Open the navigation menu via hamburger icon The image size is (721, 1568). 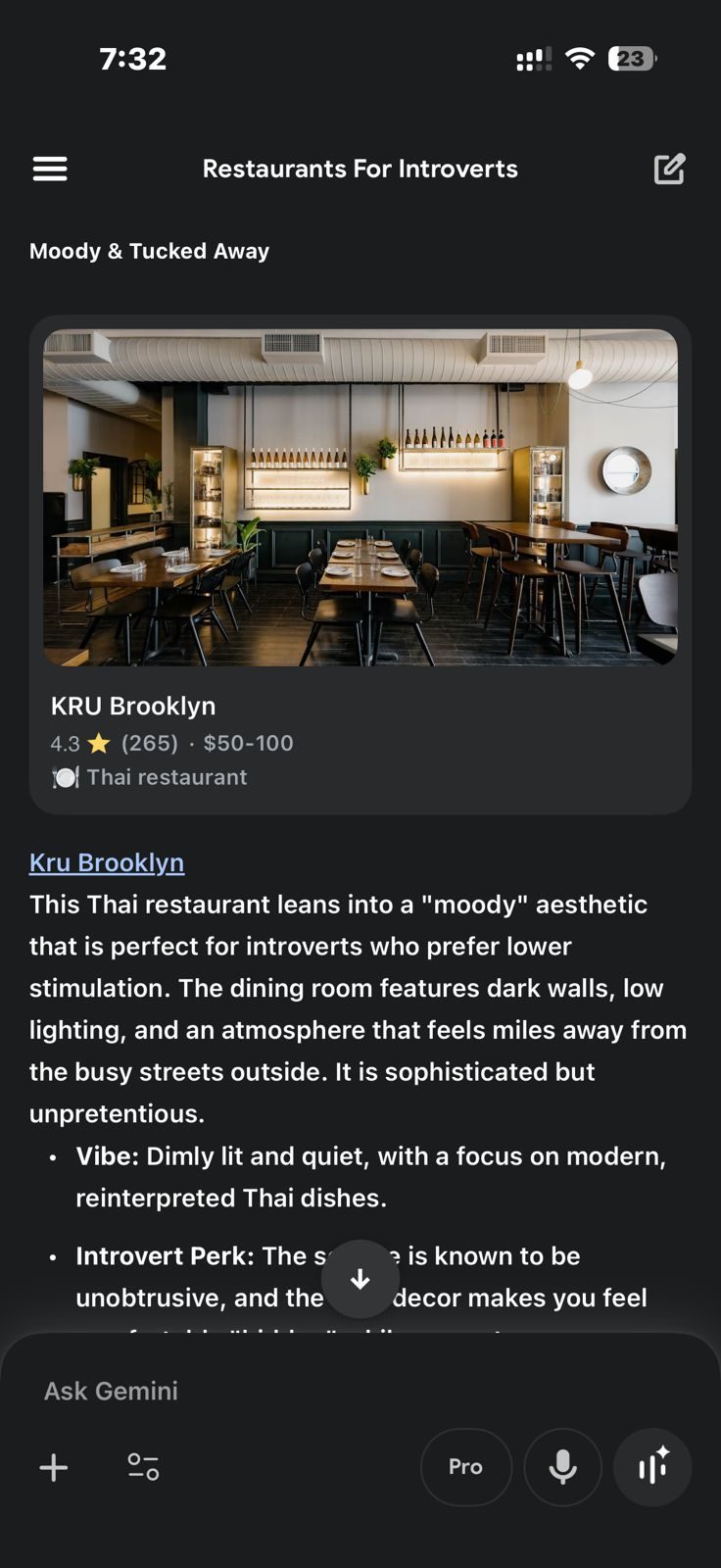pyautogui.click(x=50, y=168)
